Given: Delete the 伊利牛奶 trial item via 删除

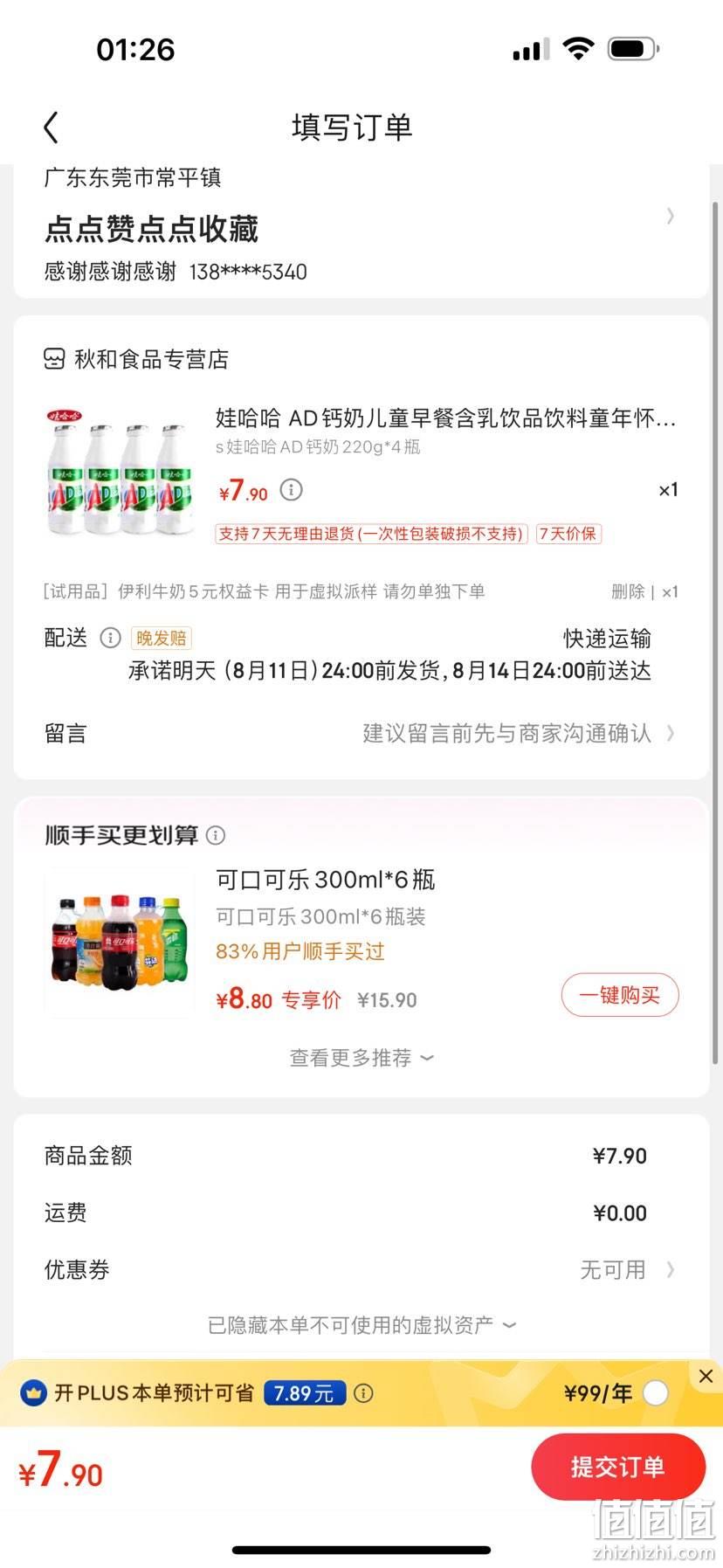Looking at the screenshot, I should coord(628,591).
